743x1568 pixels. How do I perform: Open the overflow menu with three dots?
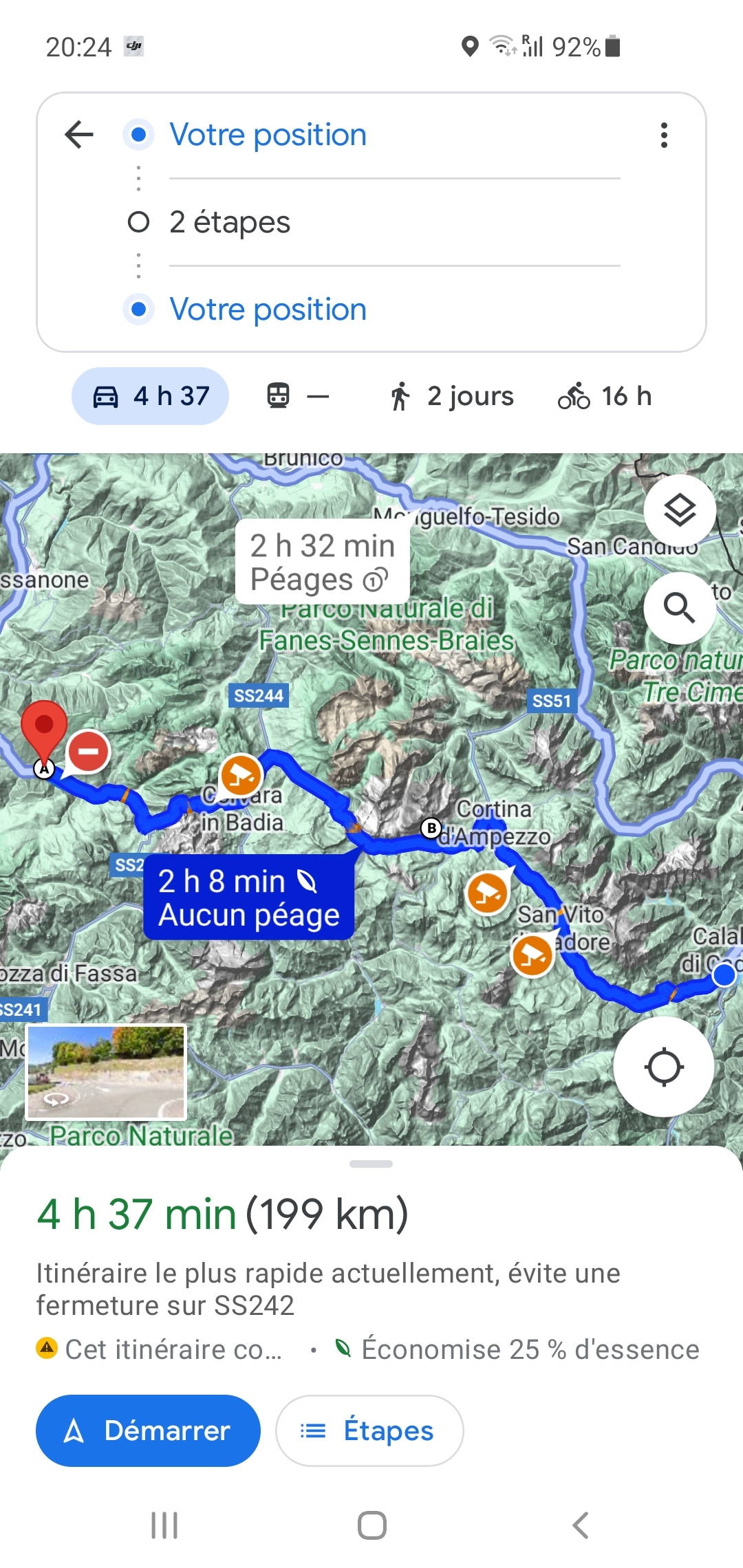664,135
